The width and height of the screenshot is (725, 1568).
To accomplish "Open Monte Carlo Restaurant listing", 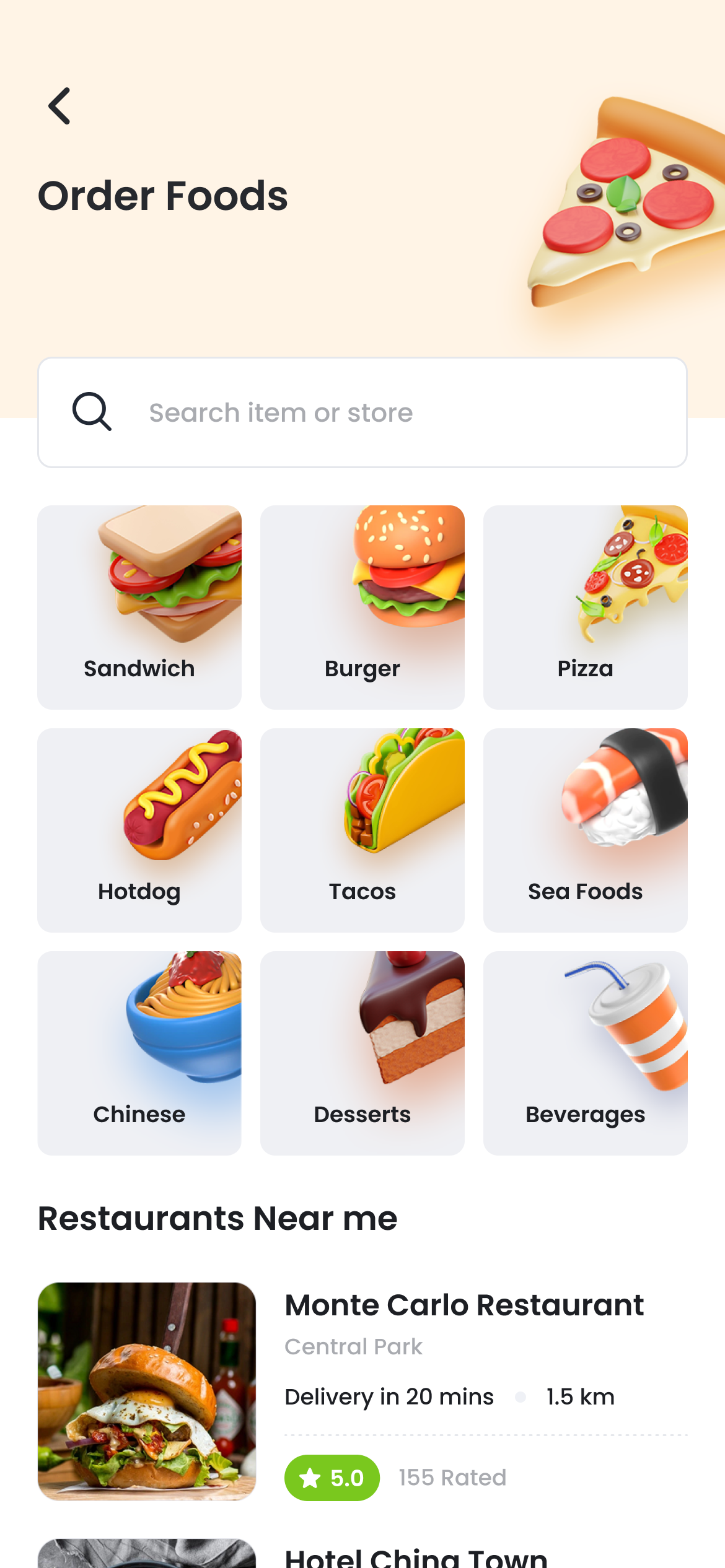I will pyautogui.click(x=464, y=1305).
